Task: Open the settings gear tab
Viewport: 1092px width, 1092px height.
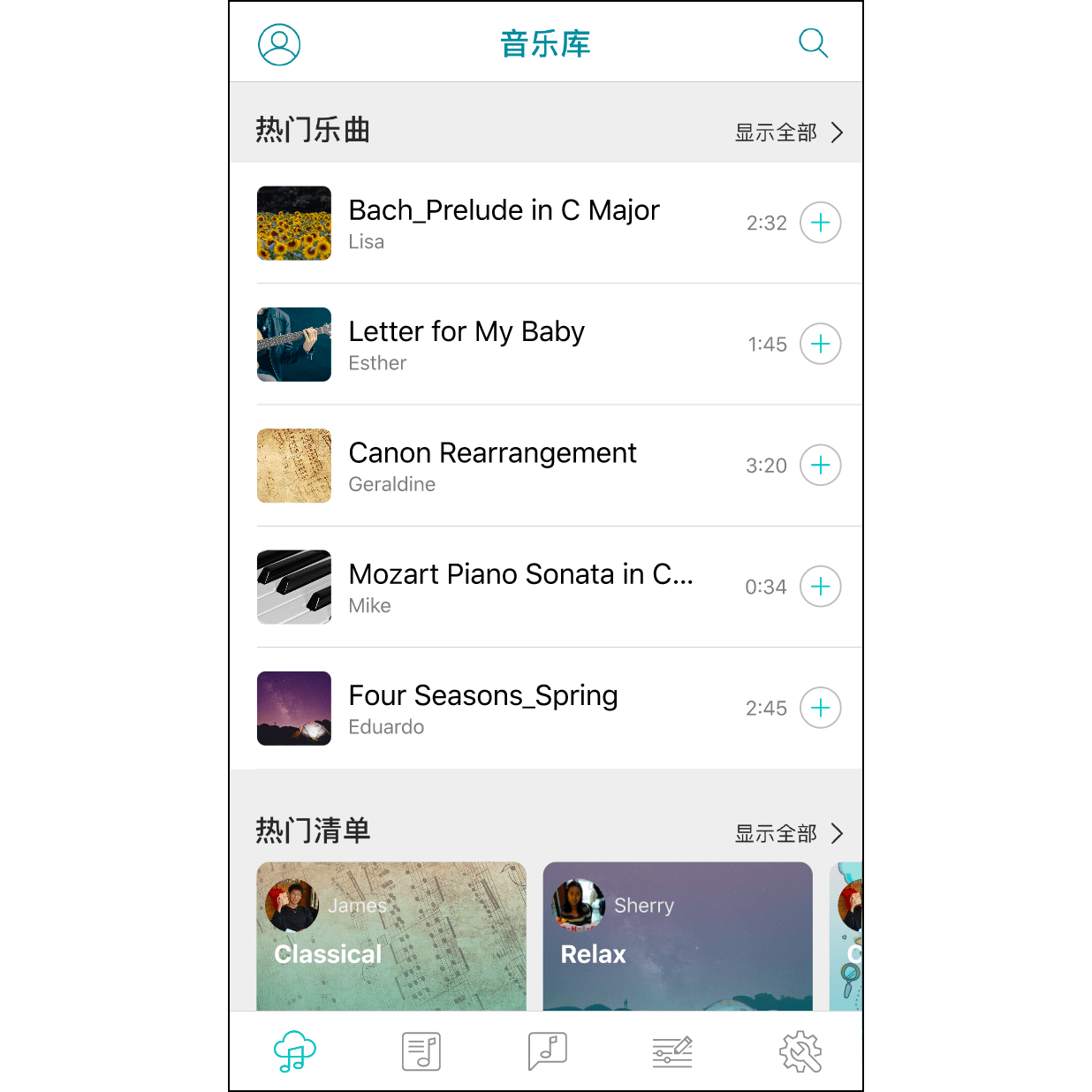Action: [800, 1051]
